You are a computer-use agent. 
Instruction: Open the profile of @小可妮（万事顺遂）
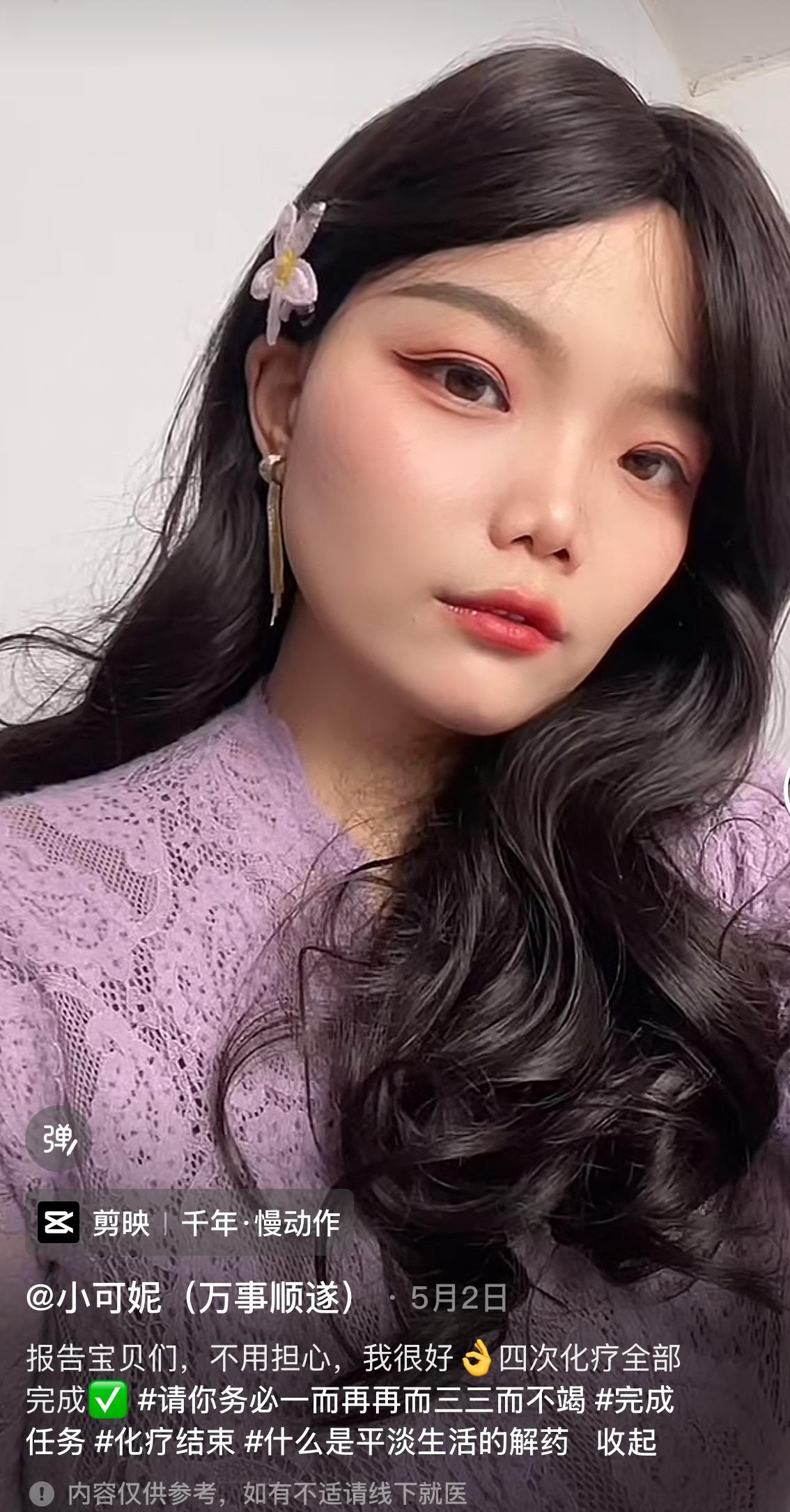(x=191, y=1297)
